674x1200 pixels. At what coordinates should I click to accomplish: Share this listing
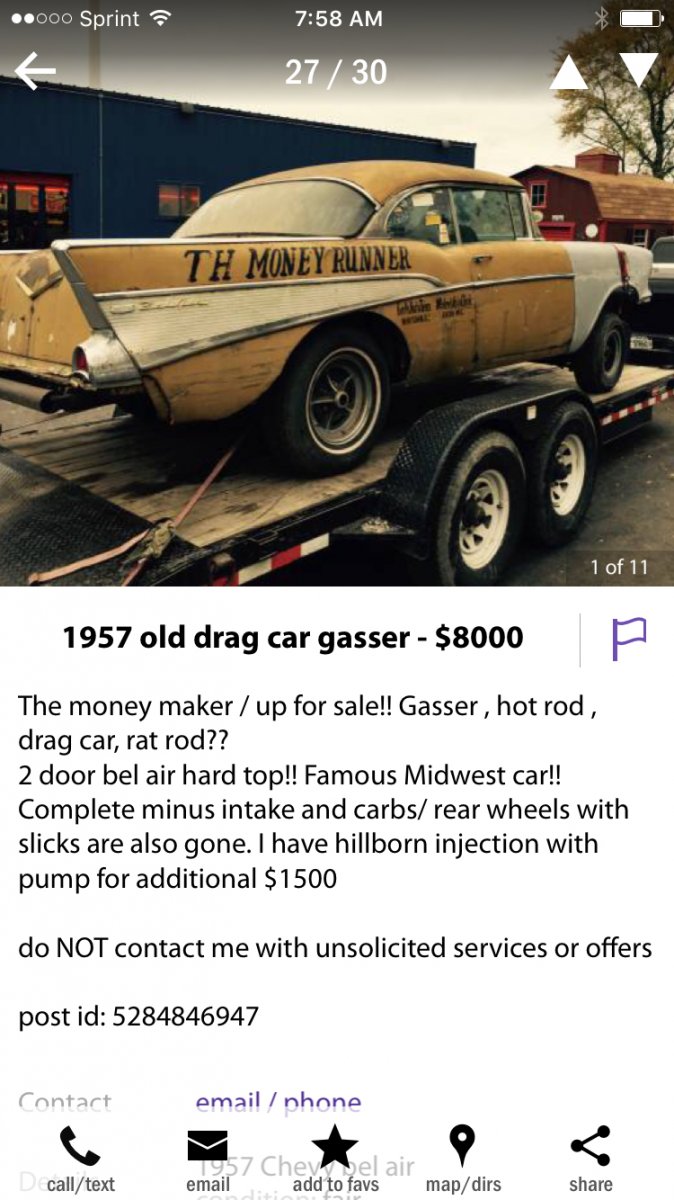(590, 1160)
